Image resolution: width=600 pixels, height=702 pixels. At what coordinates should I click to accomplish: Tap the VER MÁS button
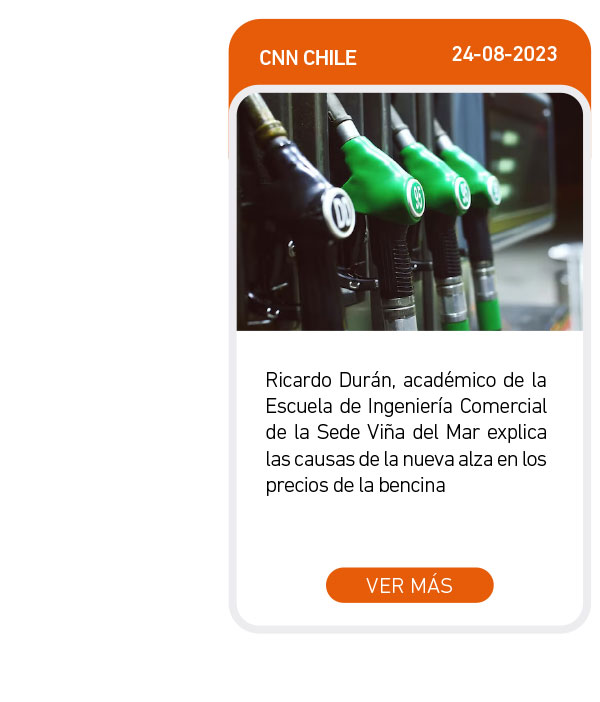click(x=409, y=586)
